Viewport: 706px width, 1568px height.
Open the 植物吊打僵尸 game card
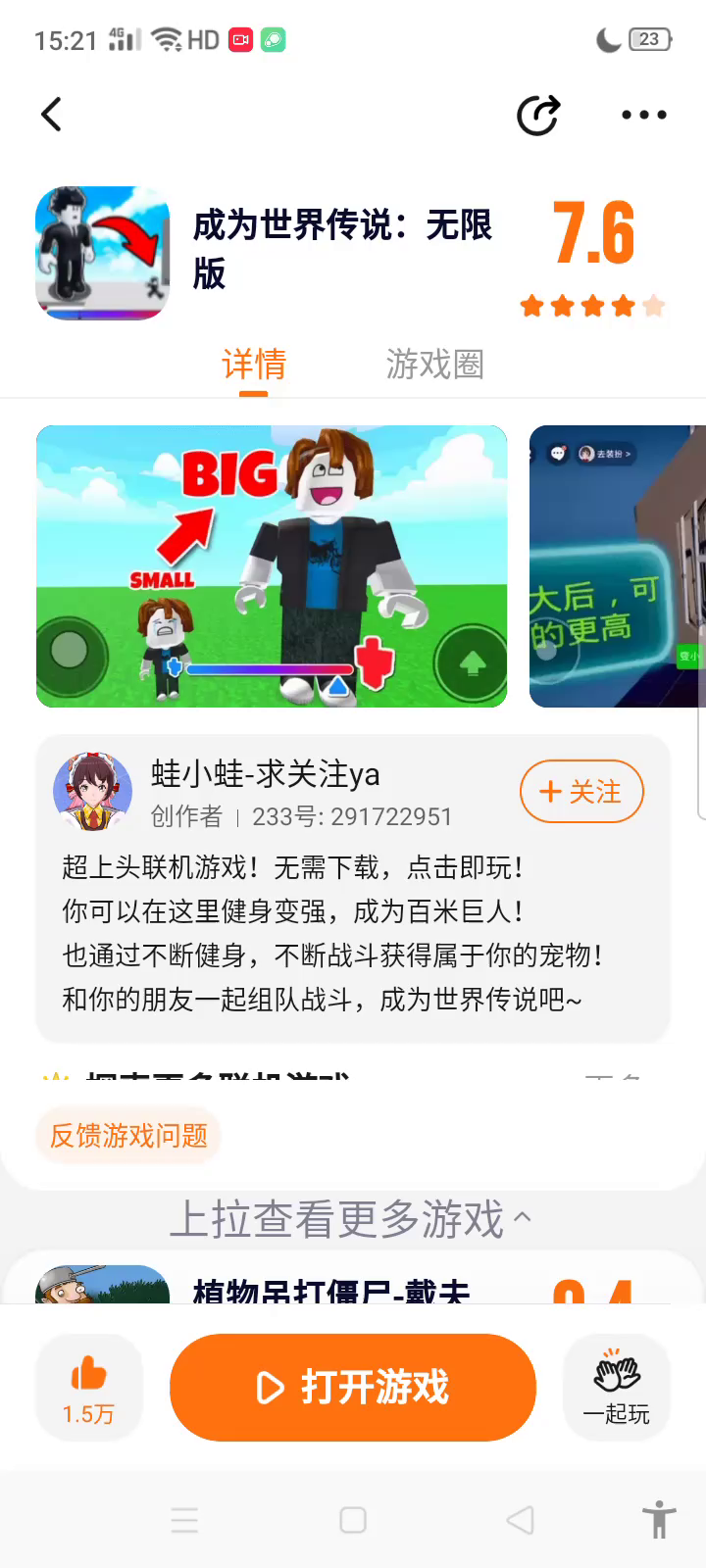click(x=330, y=1286)
